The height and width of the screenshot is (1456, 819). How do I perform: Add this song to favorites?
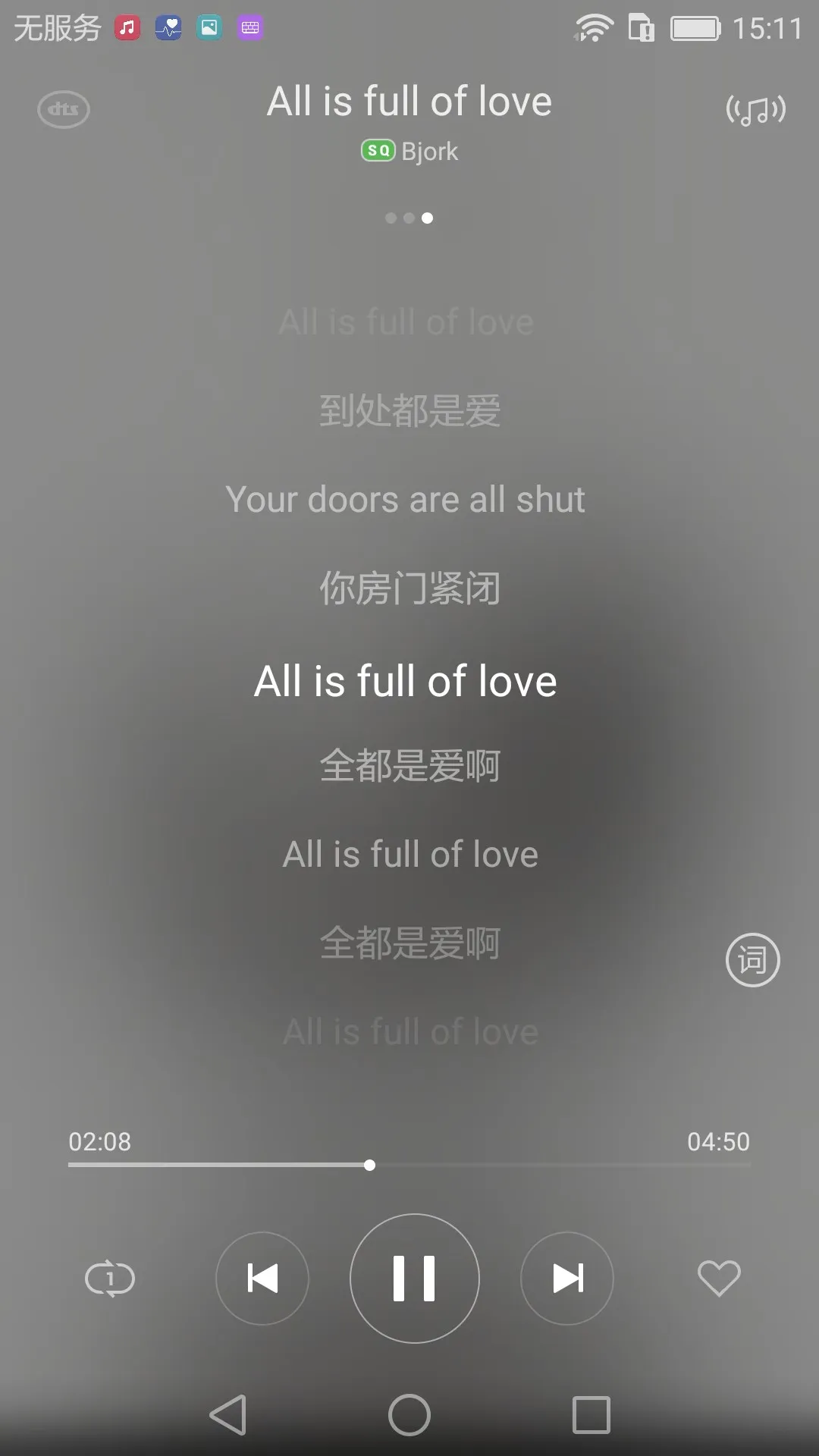click(x=718, y=1278)
